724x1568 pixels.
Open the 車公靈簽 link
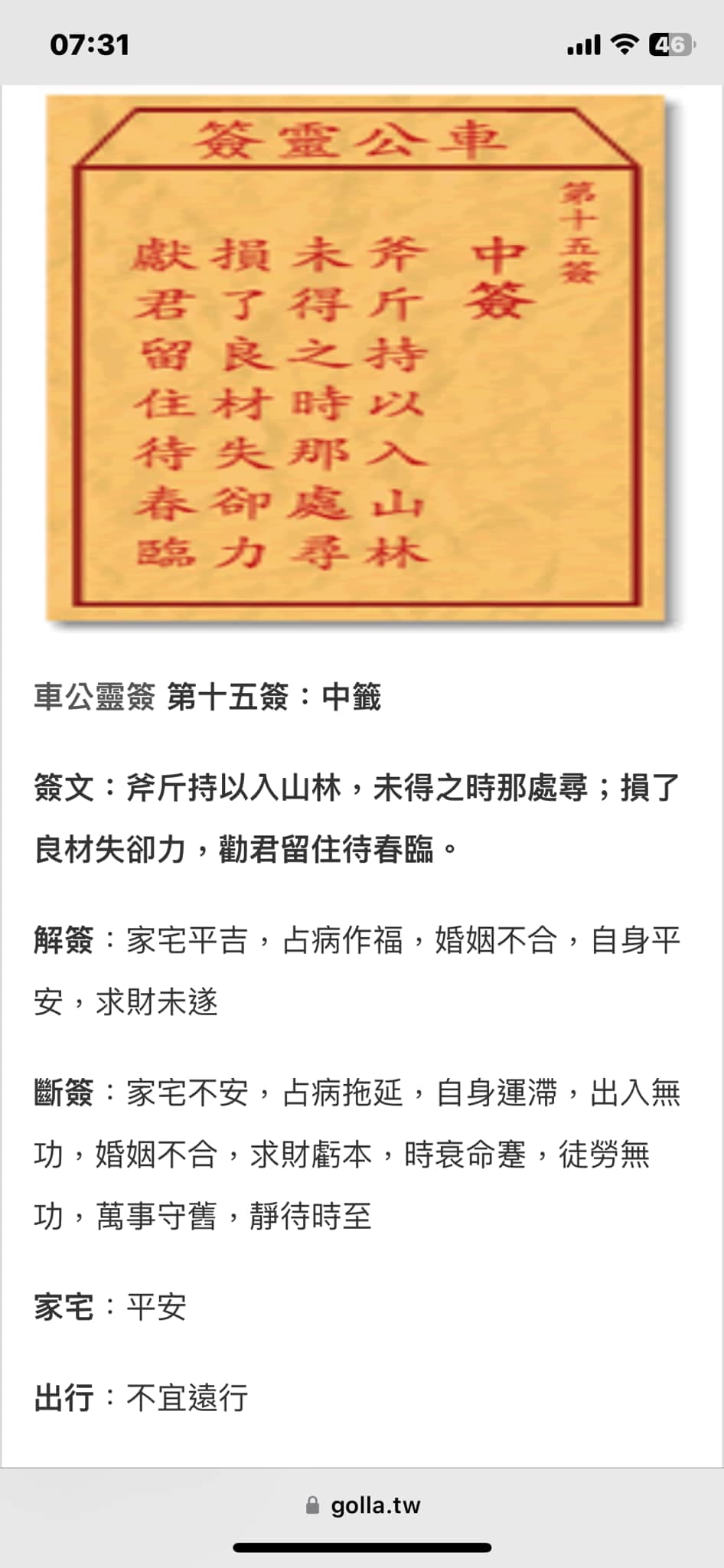[x=95, y=697]
